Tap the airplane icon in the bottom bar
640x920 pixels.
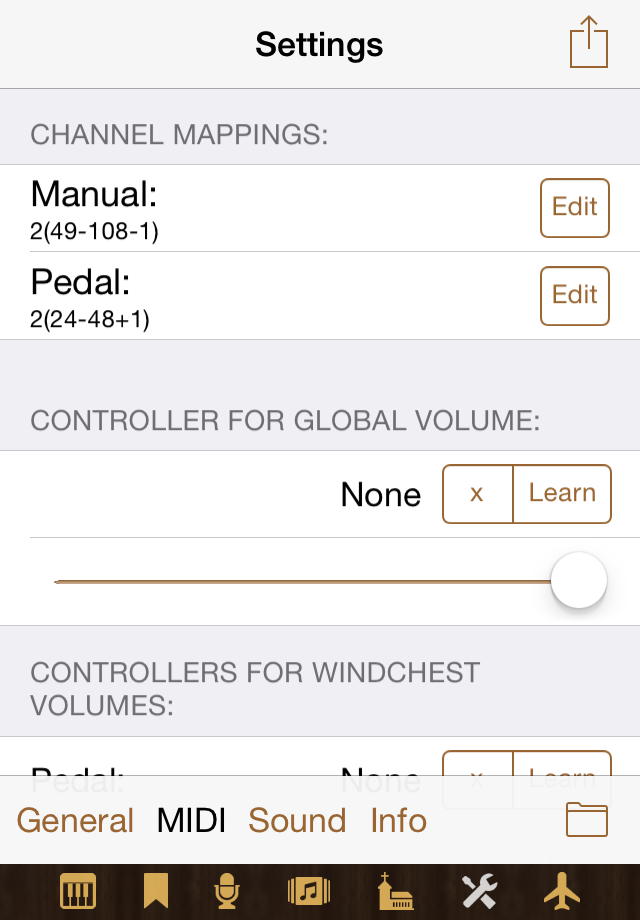[562, 890]
